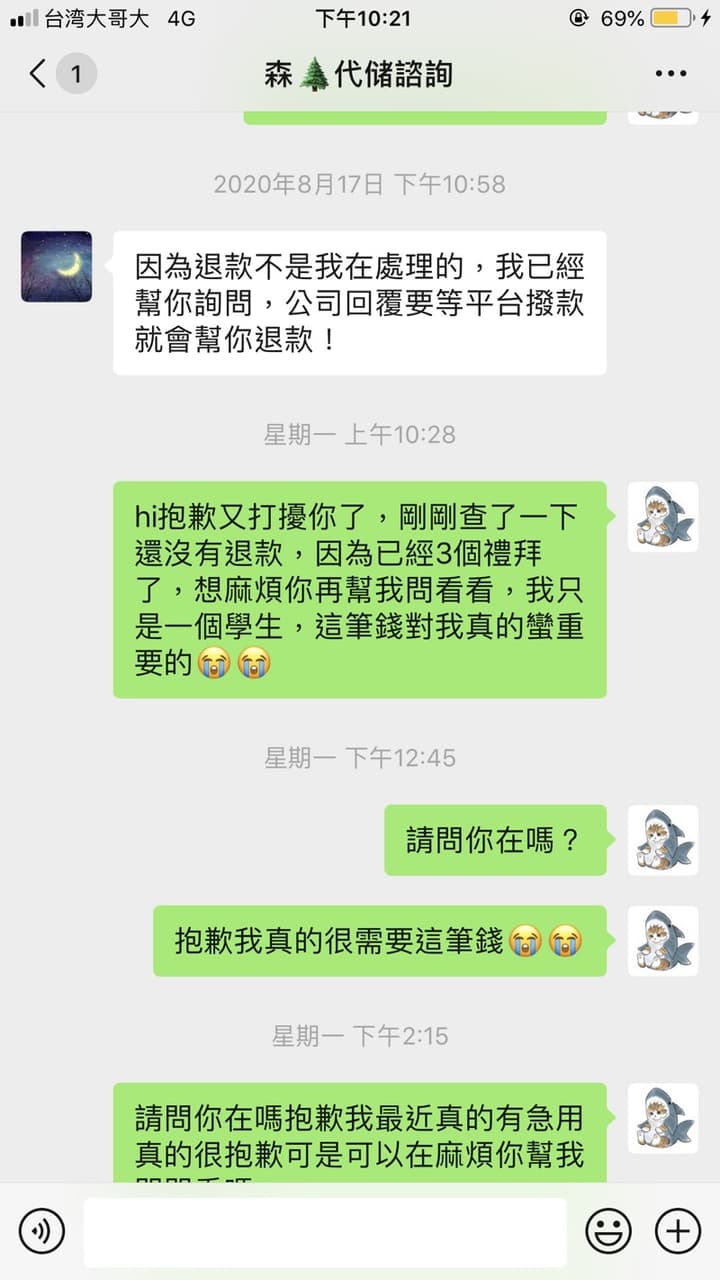Tap the message text field
The height and width of the screenshot is (1280, 720).
pos(325,1232)
